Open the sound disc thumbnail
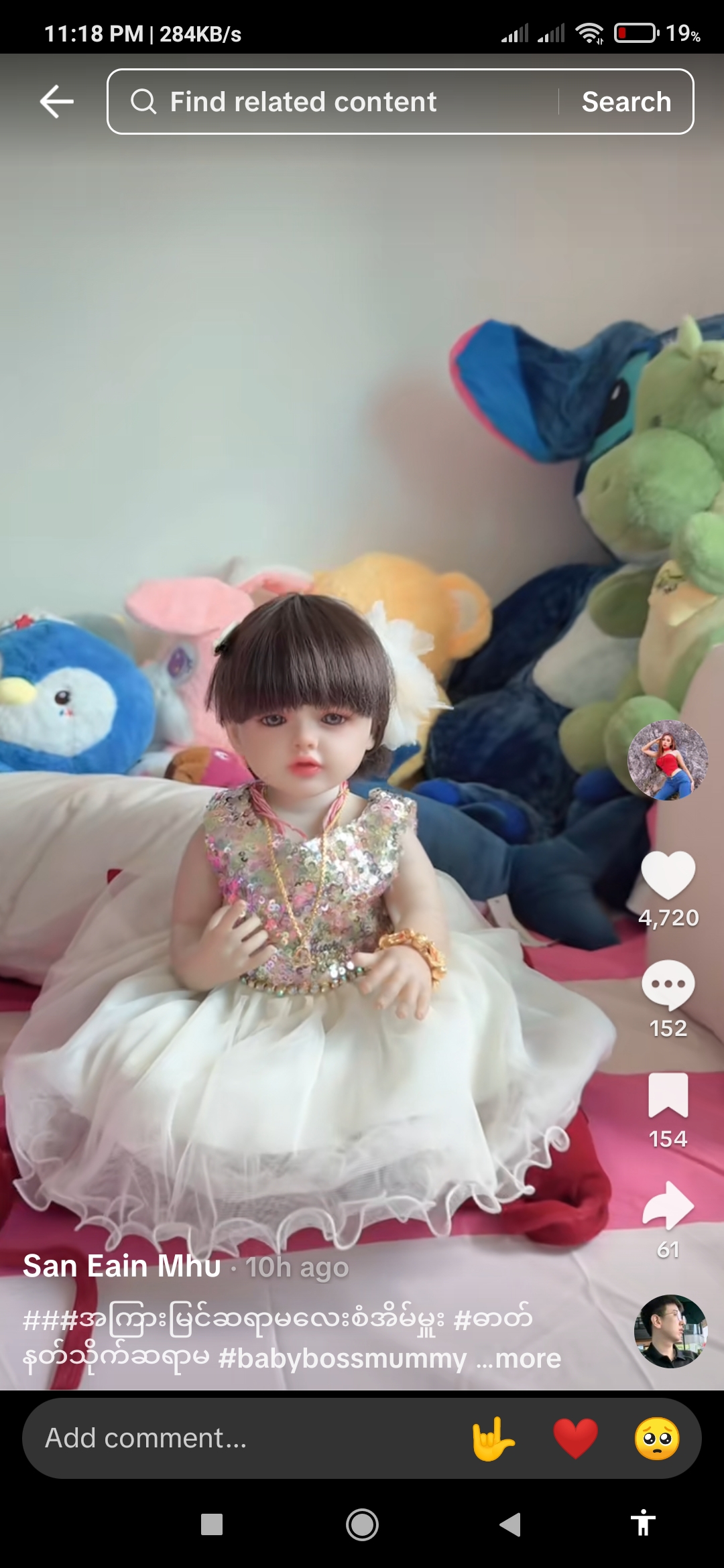 point(671,1331)
